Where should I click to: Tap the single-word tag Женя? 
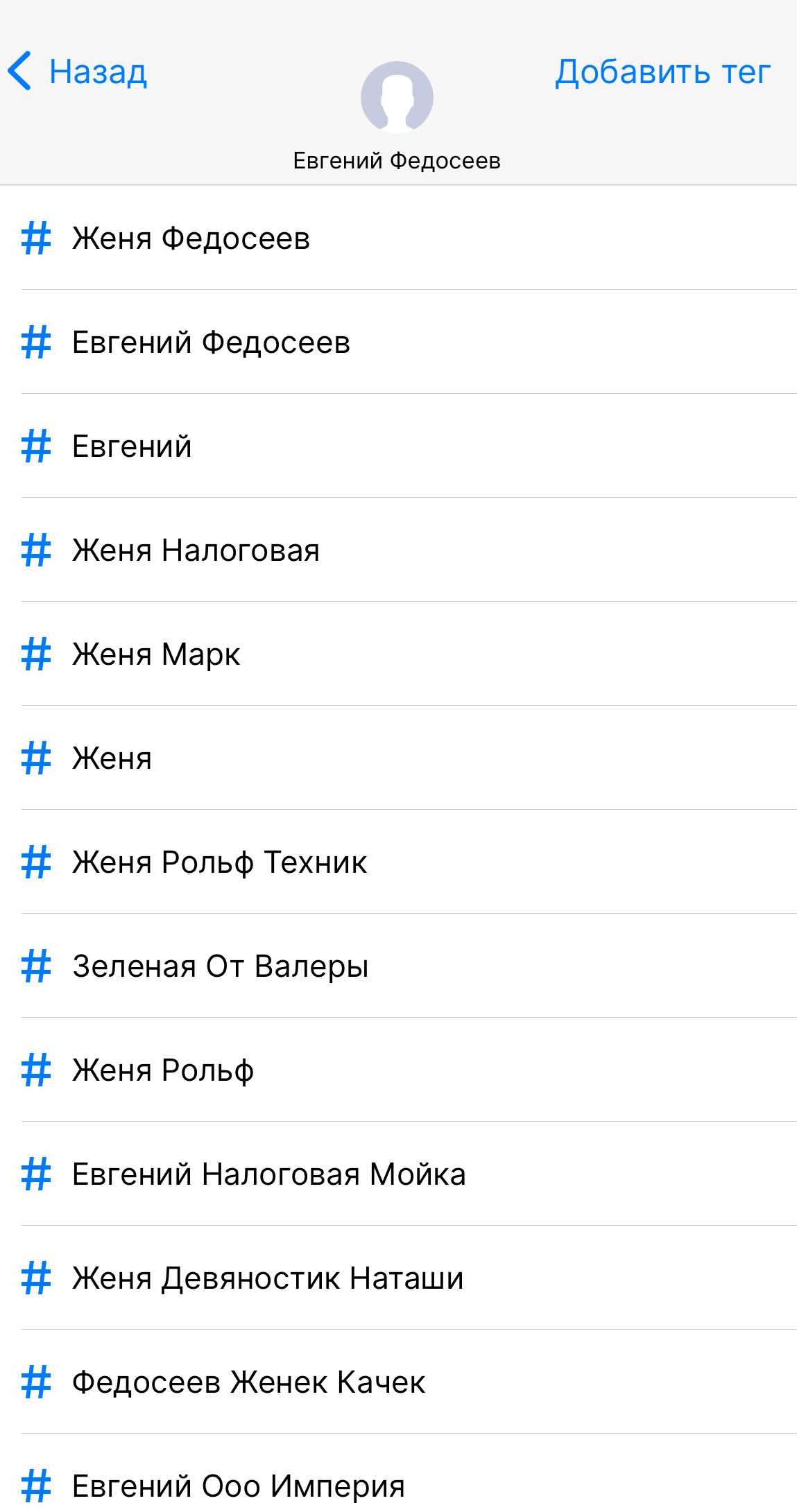(398, 758)
